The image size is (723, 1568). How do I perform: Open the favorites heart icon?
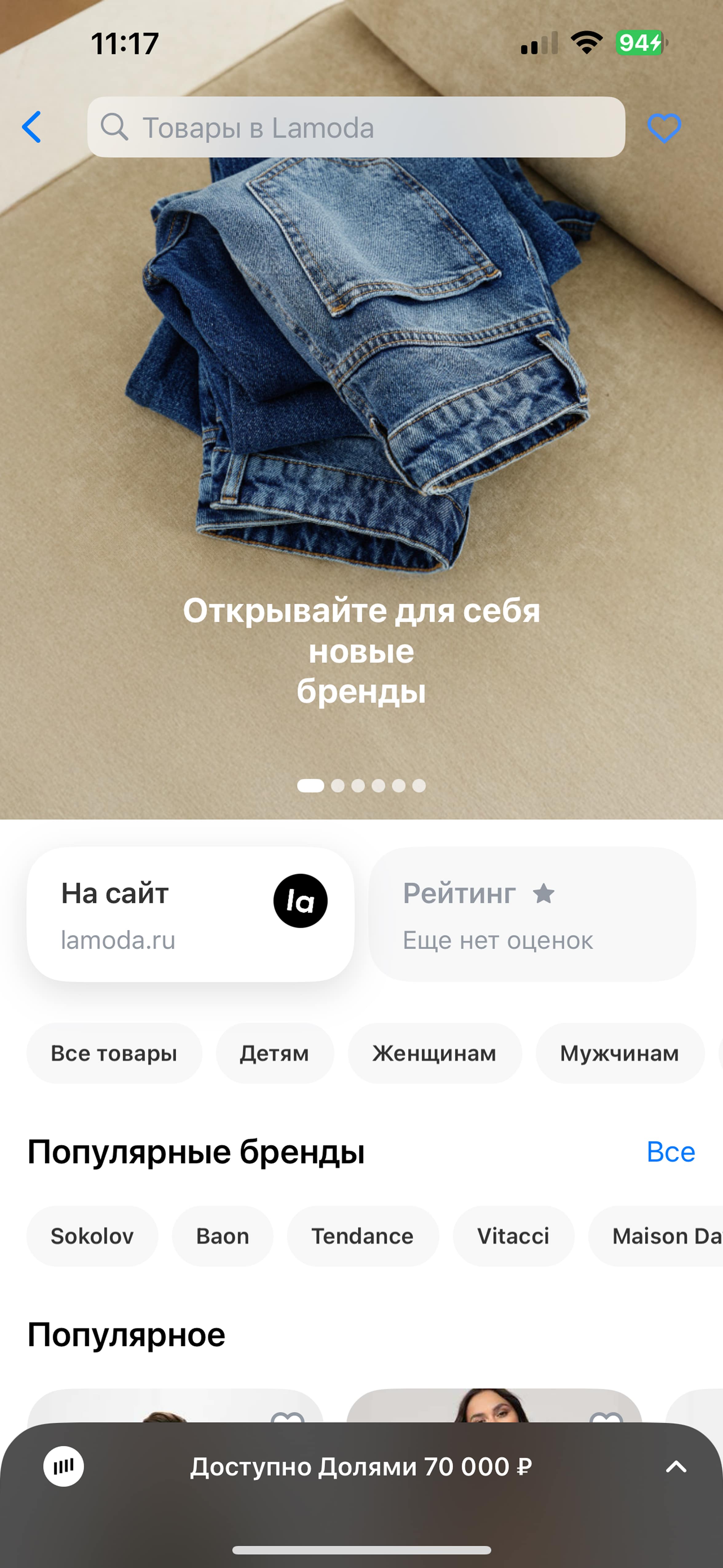click(664, 128)
